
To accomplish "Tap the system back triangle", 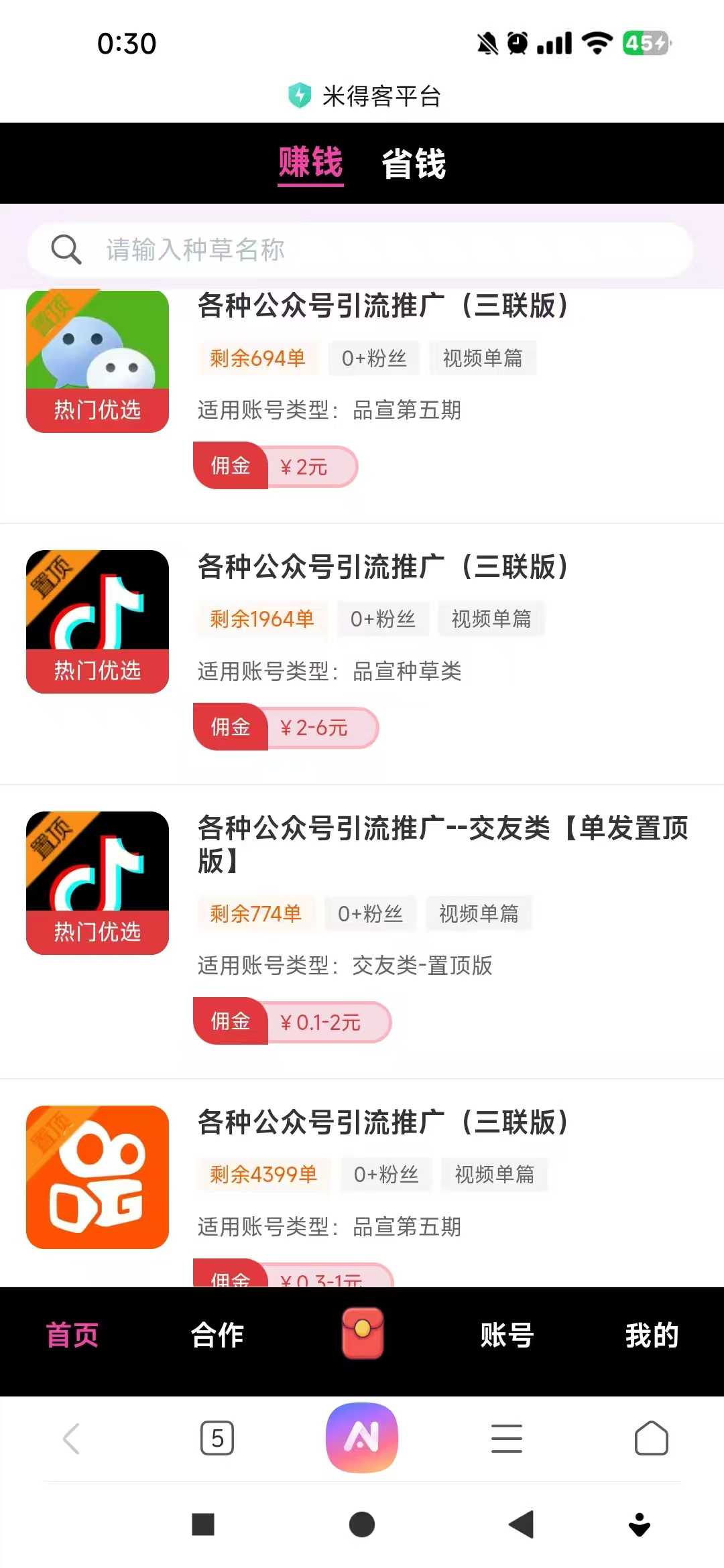I will click(522, 1524).
